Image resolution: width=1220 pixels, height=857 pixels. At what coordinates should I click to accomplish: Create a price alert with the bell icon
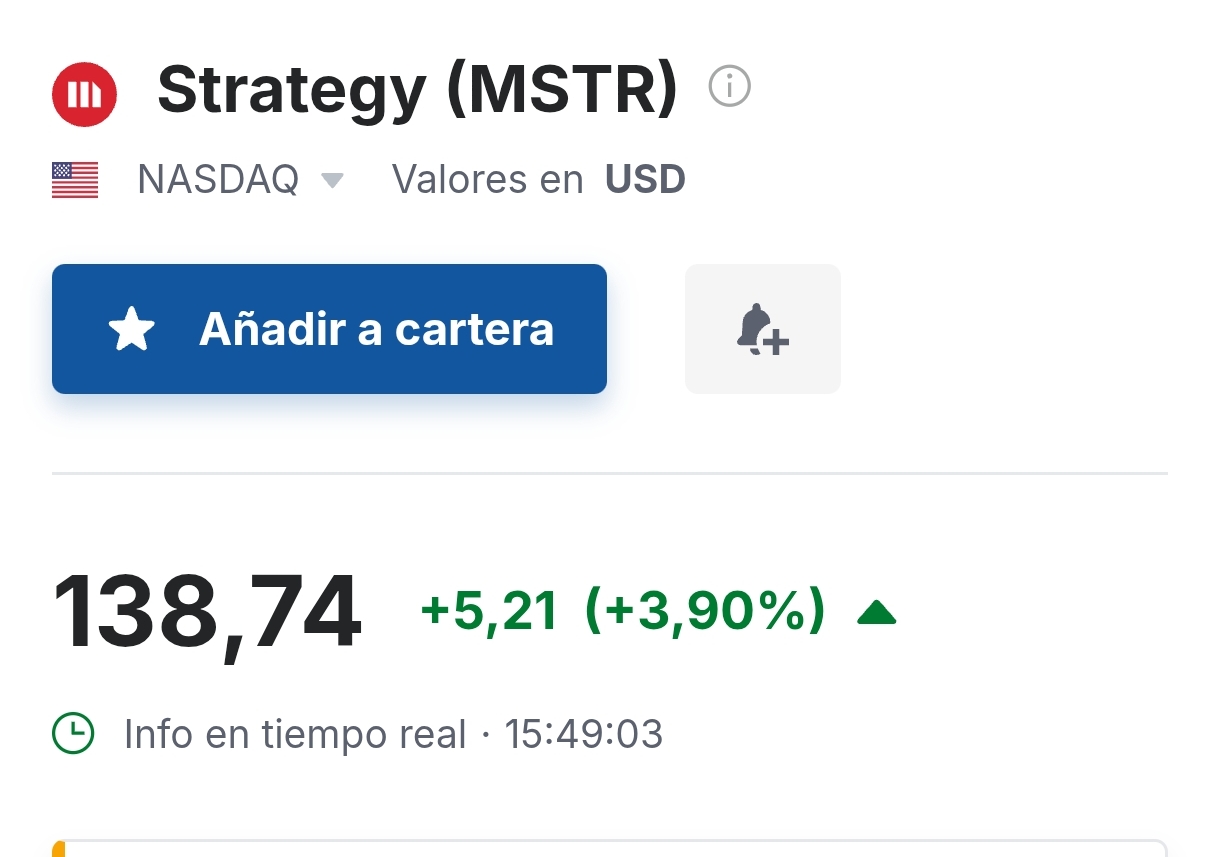tap(762, 329)
